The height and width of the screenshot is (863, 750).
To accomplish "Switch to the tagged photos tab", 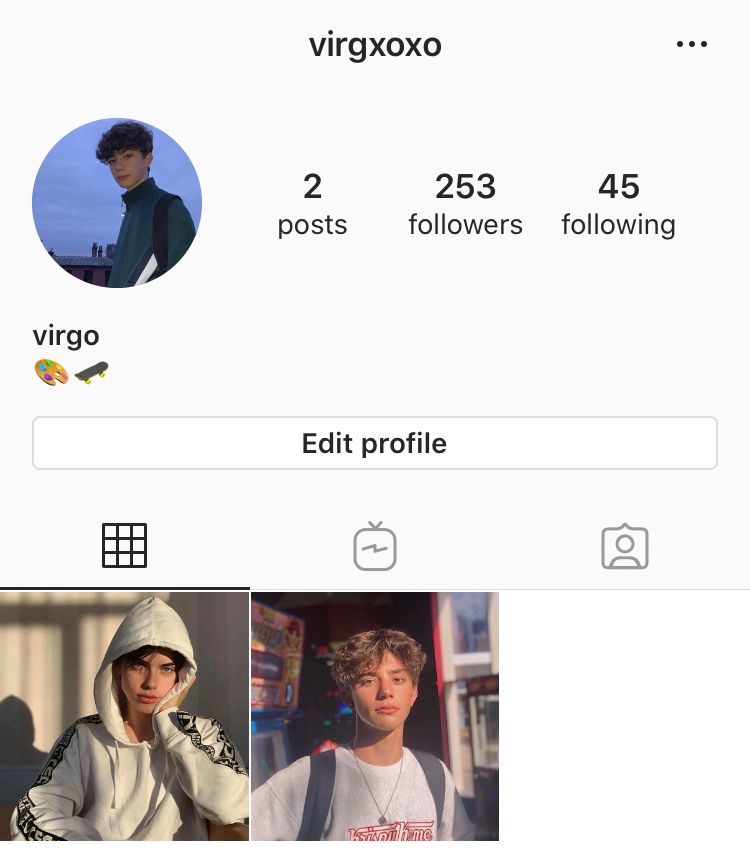I will 625,547.
